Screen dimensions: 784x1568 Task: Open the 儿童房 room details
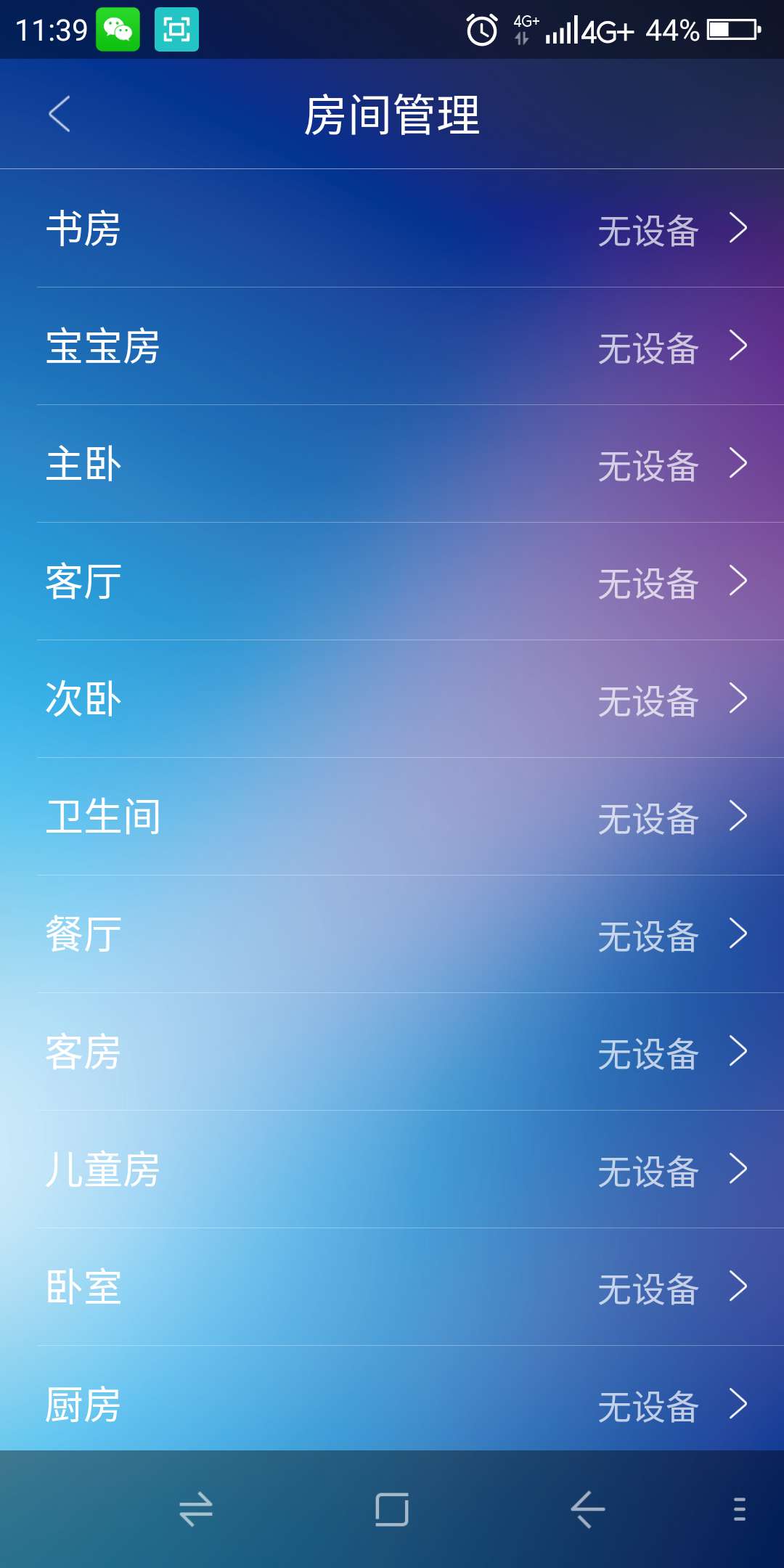(392, 1170)
